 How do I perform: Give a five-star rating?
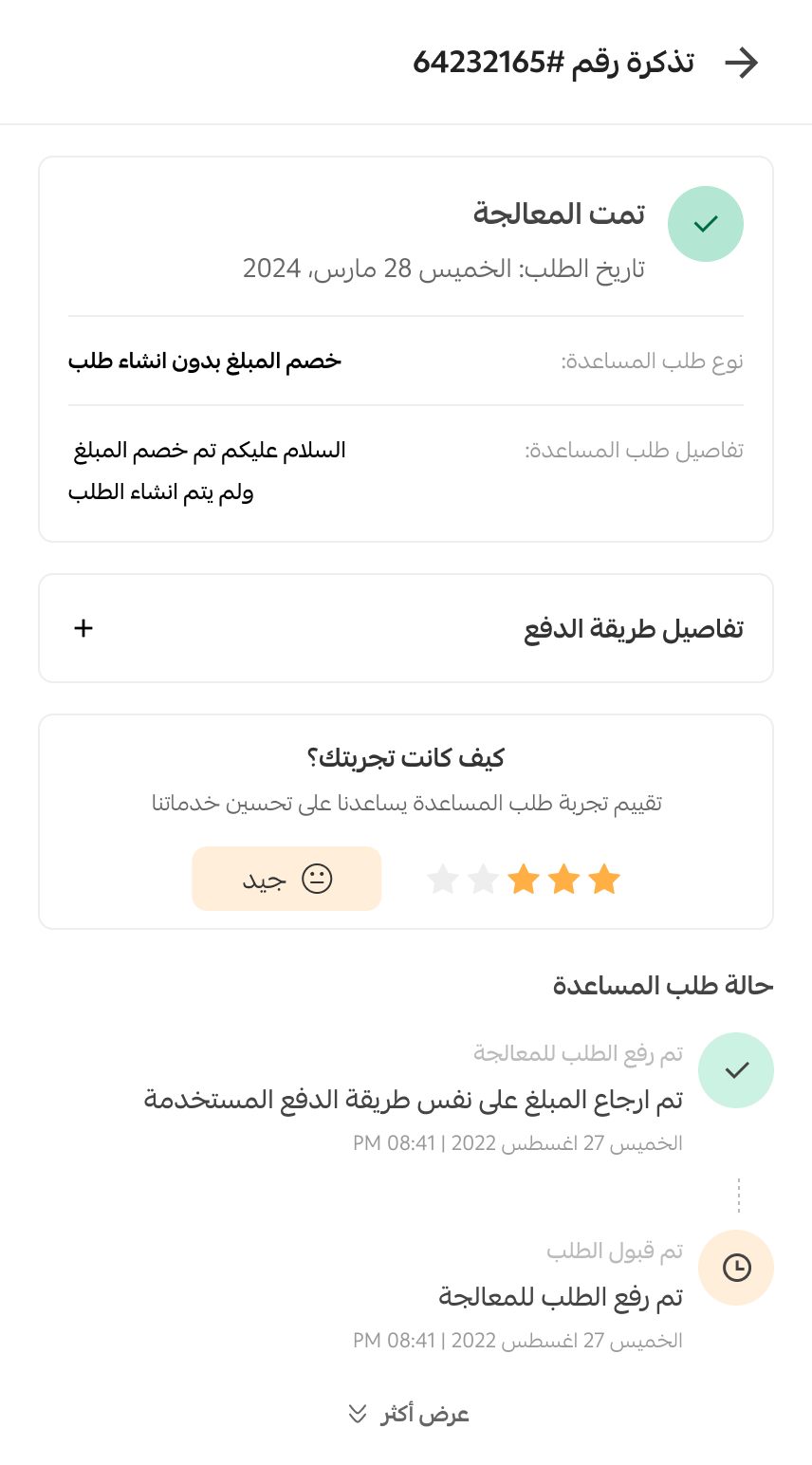tap(443, 880)
